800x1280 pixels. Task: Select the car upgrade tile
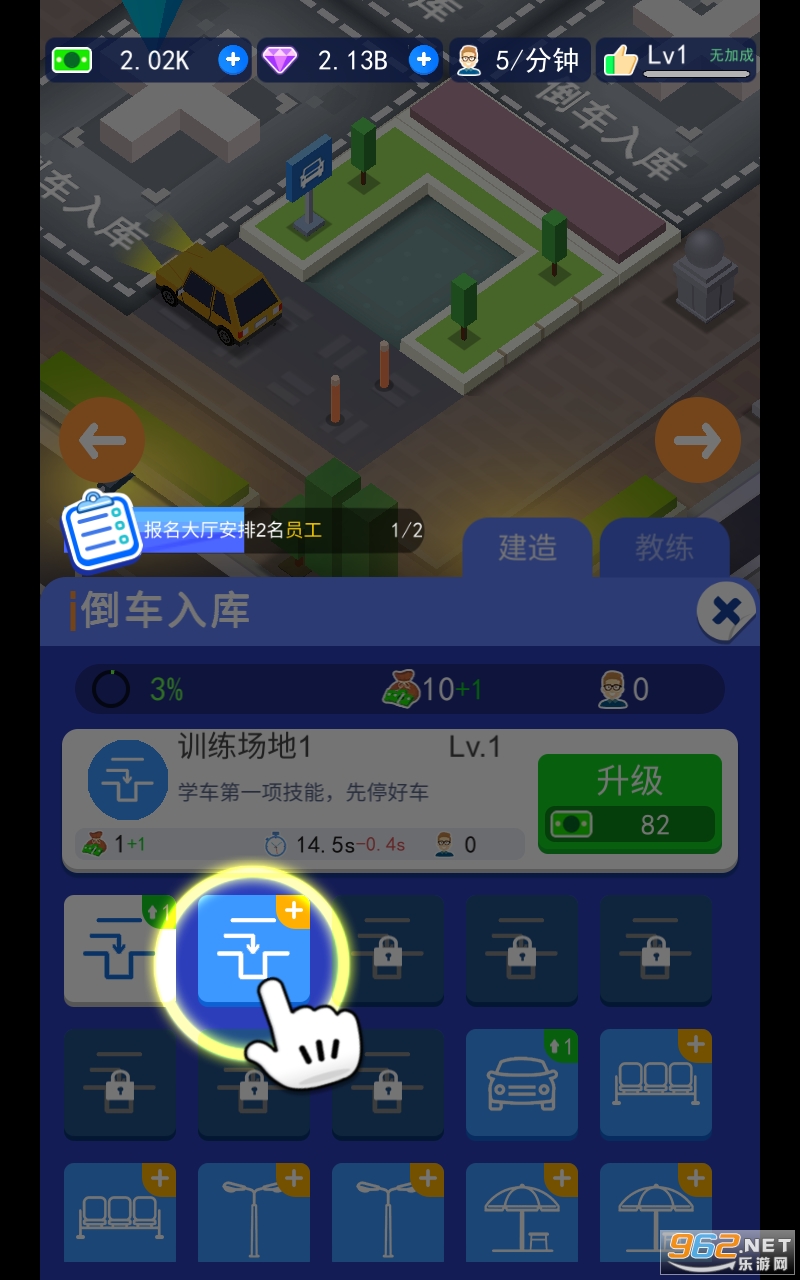click(521, 1083)
